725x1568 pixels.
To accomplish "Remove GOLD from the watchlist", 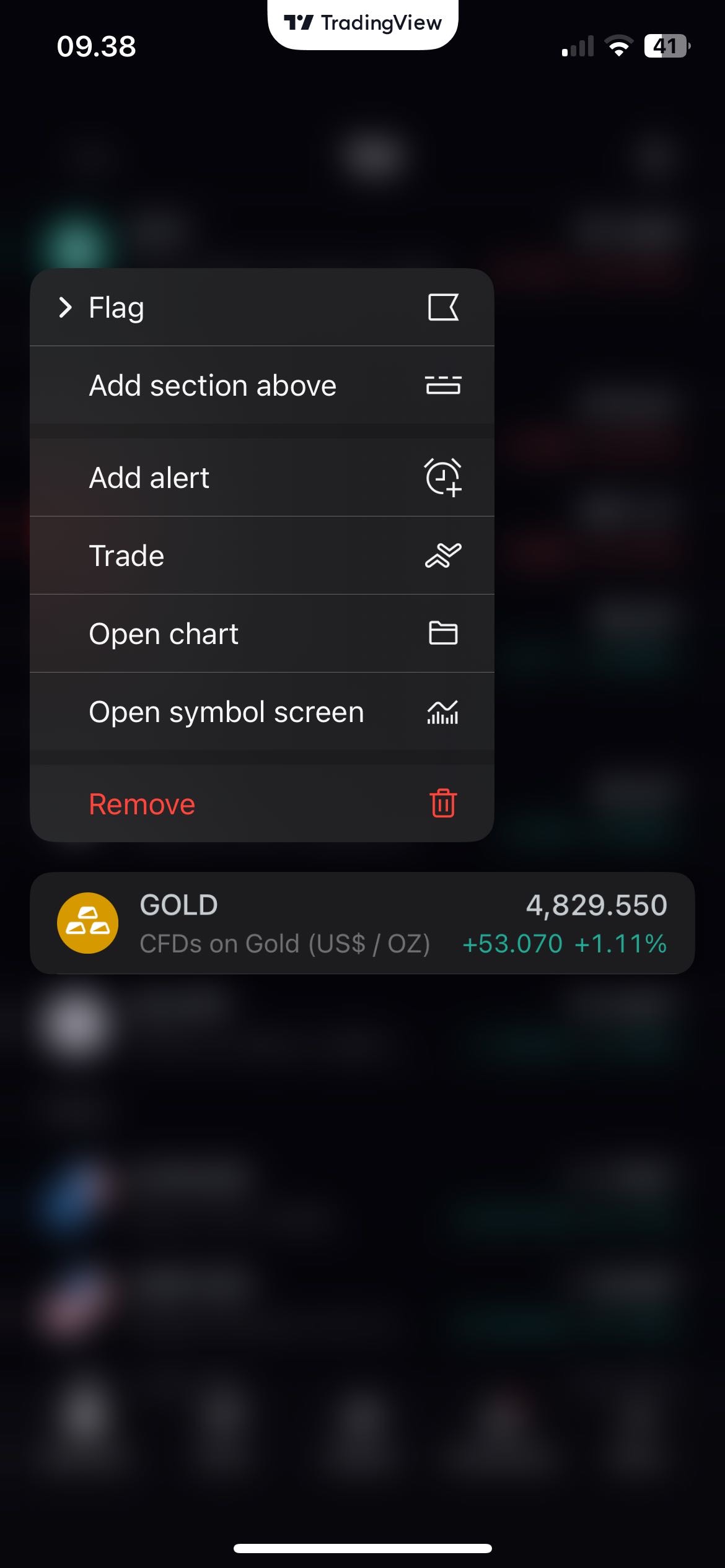I will 260,804.
